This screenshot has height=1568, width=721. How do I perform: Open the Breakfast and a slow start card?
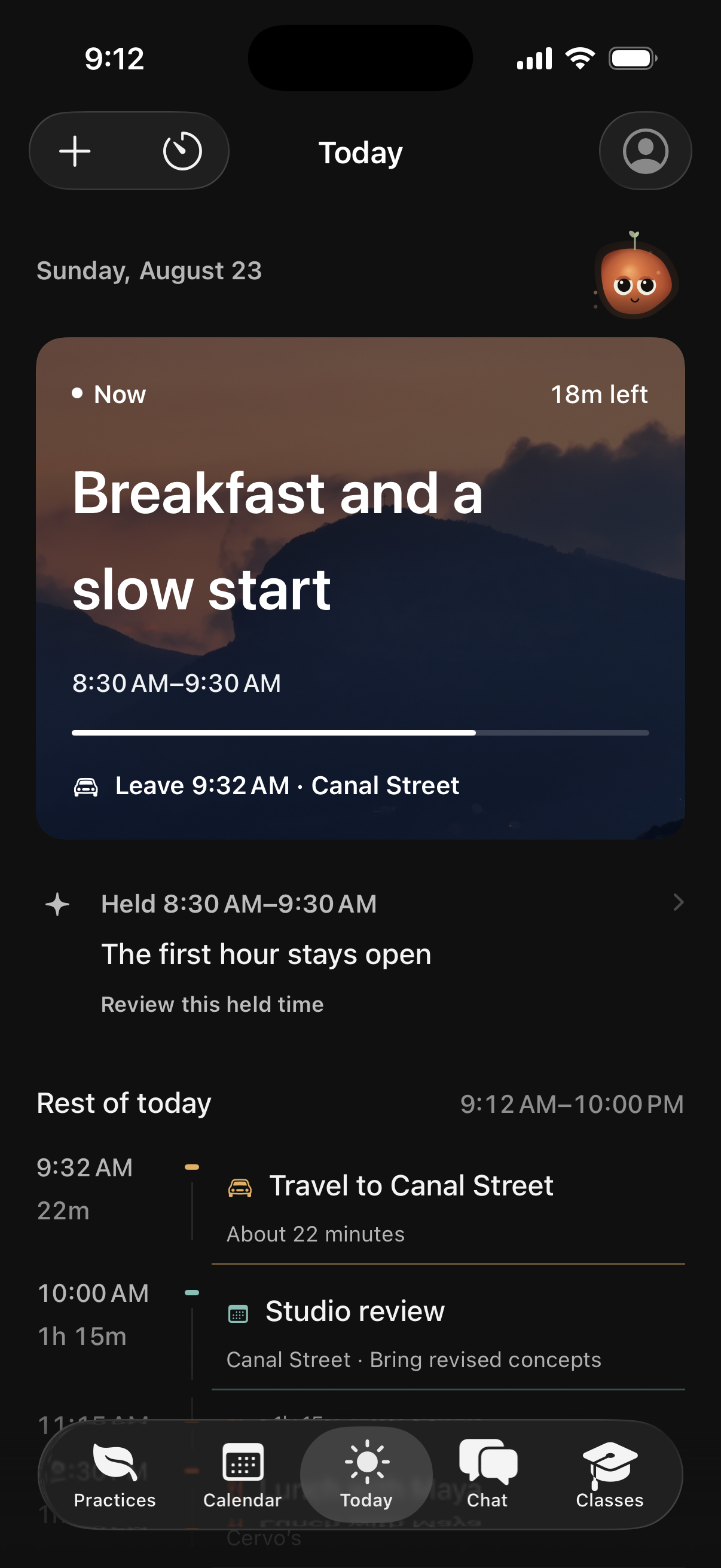[x=360, y=588]
